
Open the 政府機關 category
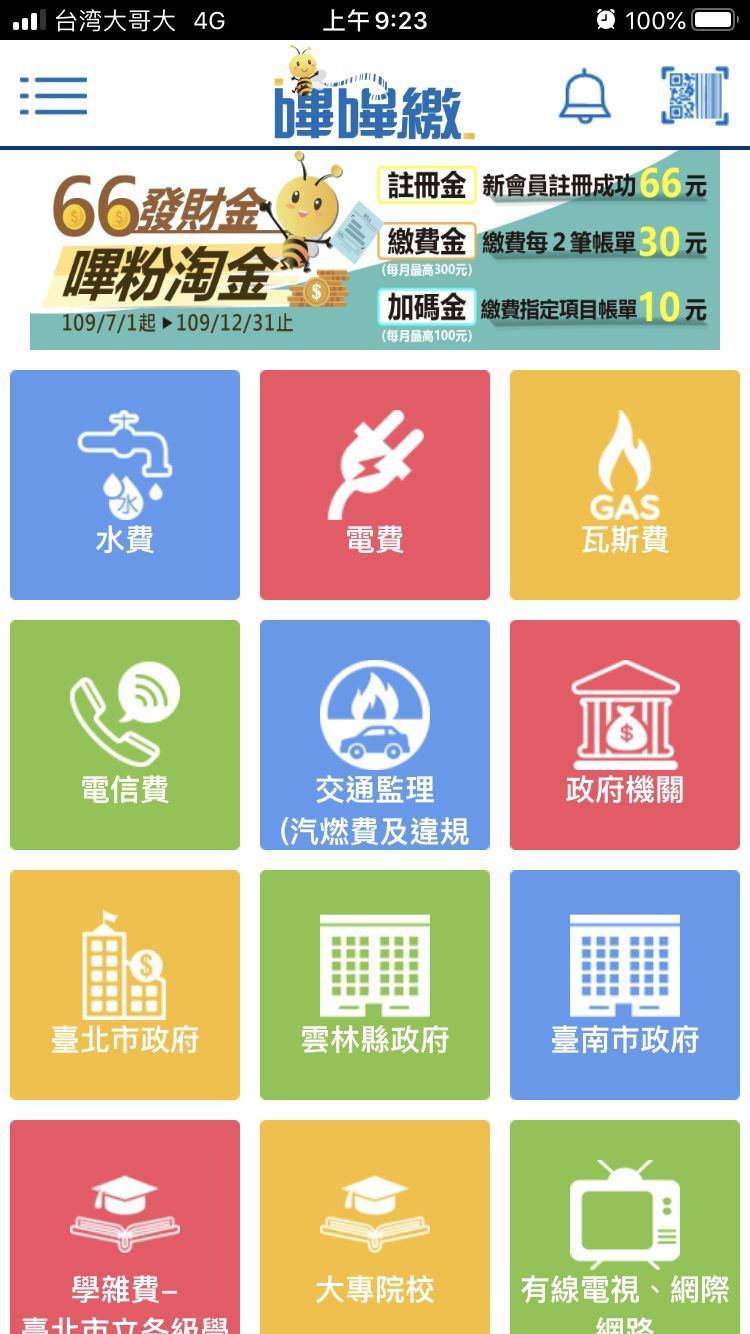coord(625,735)
